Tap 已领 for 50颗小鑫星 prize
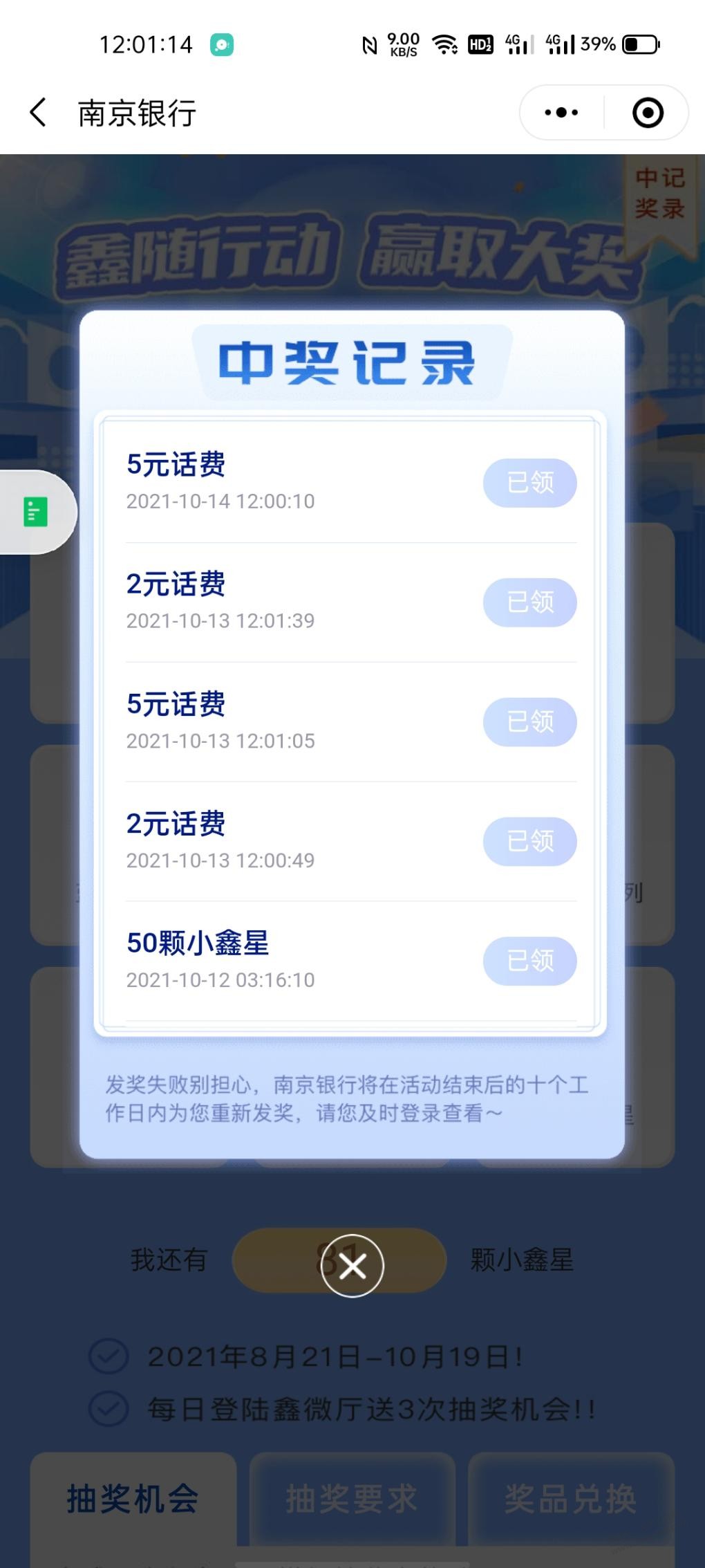705x1568 pixels. click(x=529, y=961)
